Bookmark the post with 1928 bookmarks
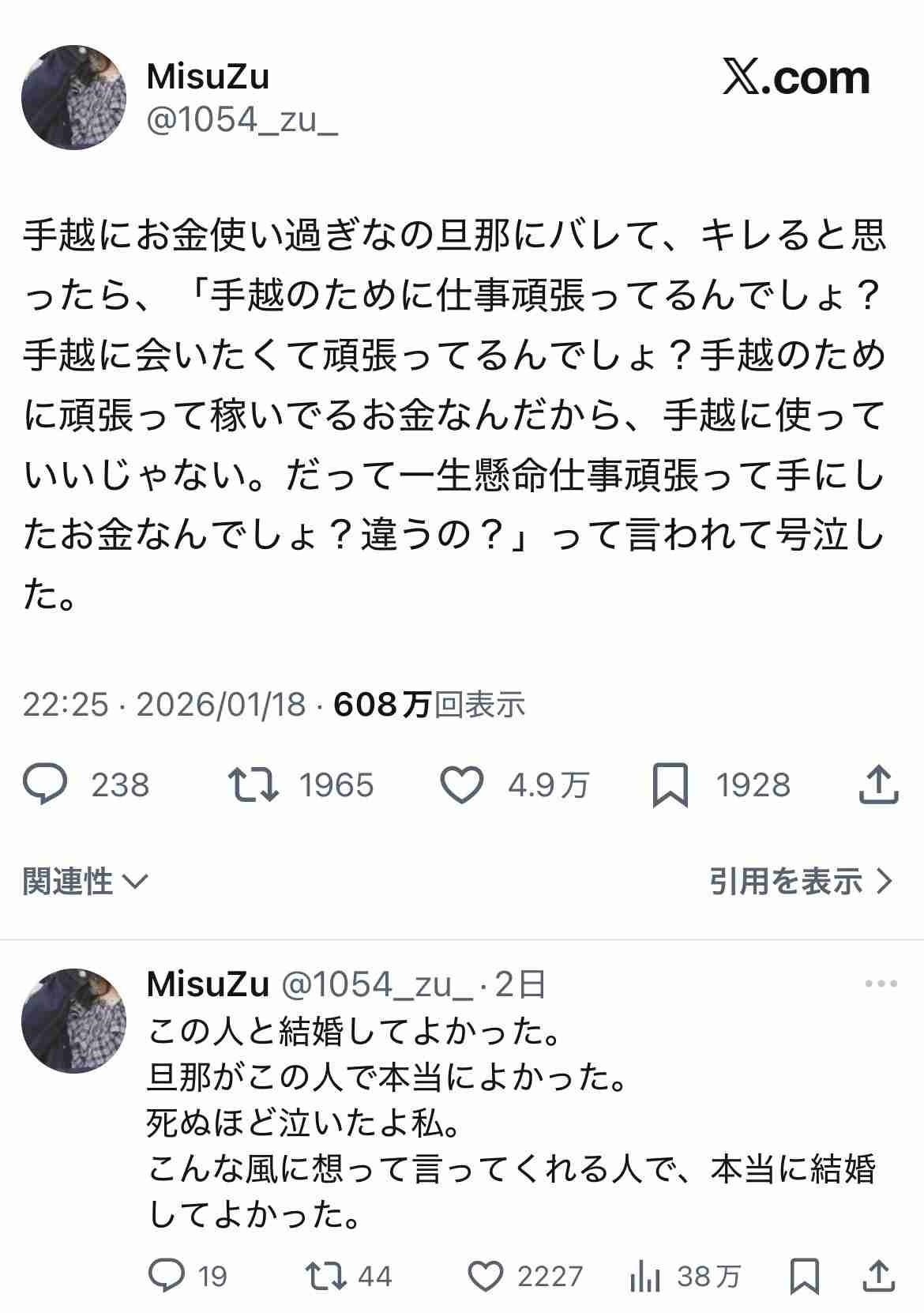 [670, 784]
